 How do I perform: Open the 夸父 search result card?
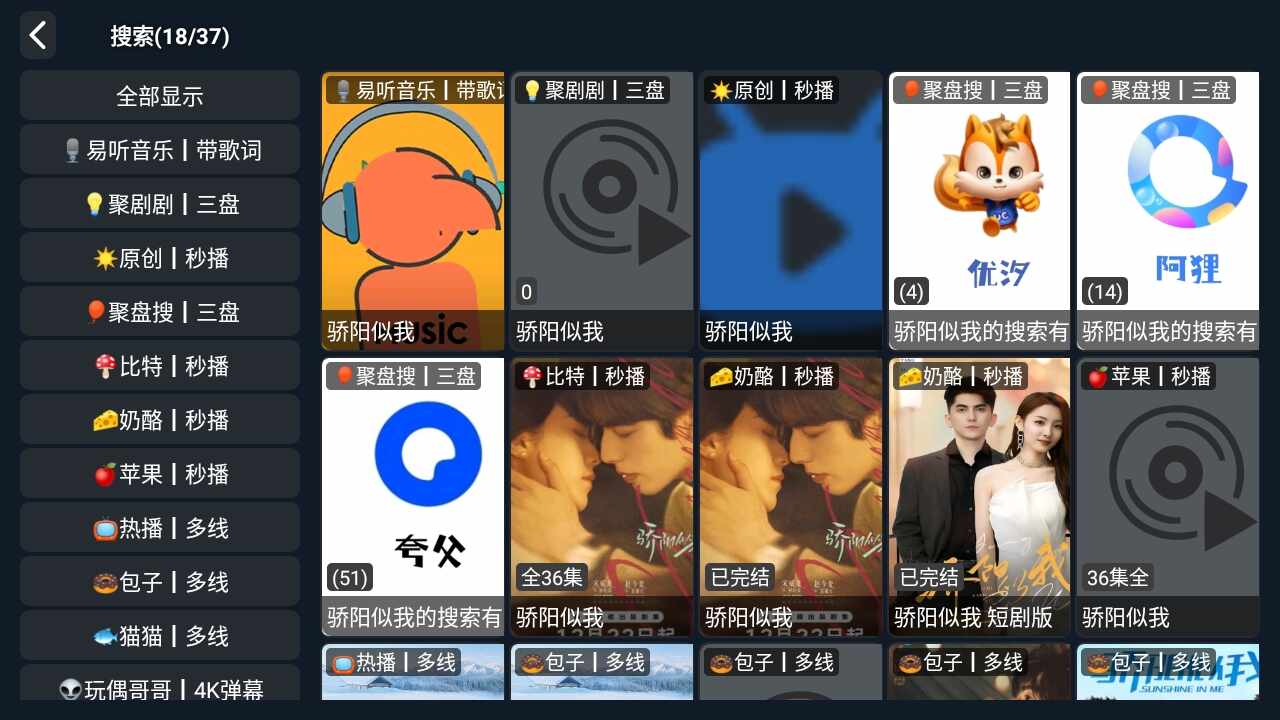click(x=413, y=497)
